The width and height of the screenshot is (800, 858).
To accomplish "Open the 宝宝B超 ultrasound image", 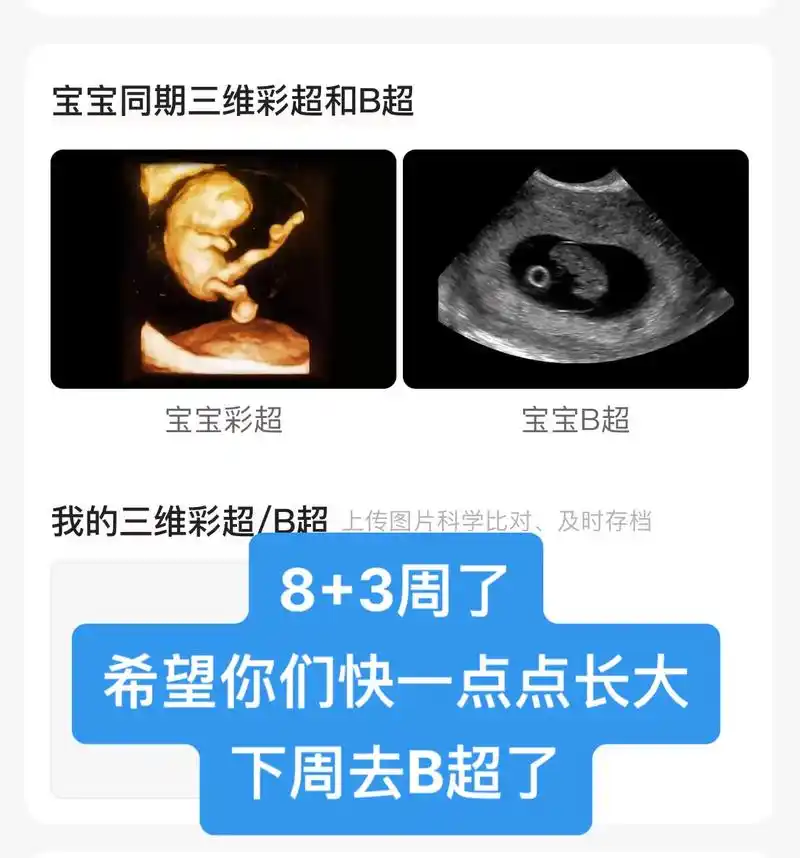I will [575, 270].
